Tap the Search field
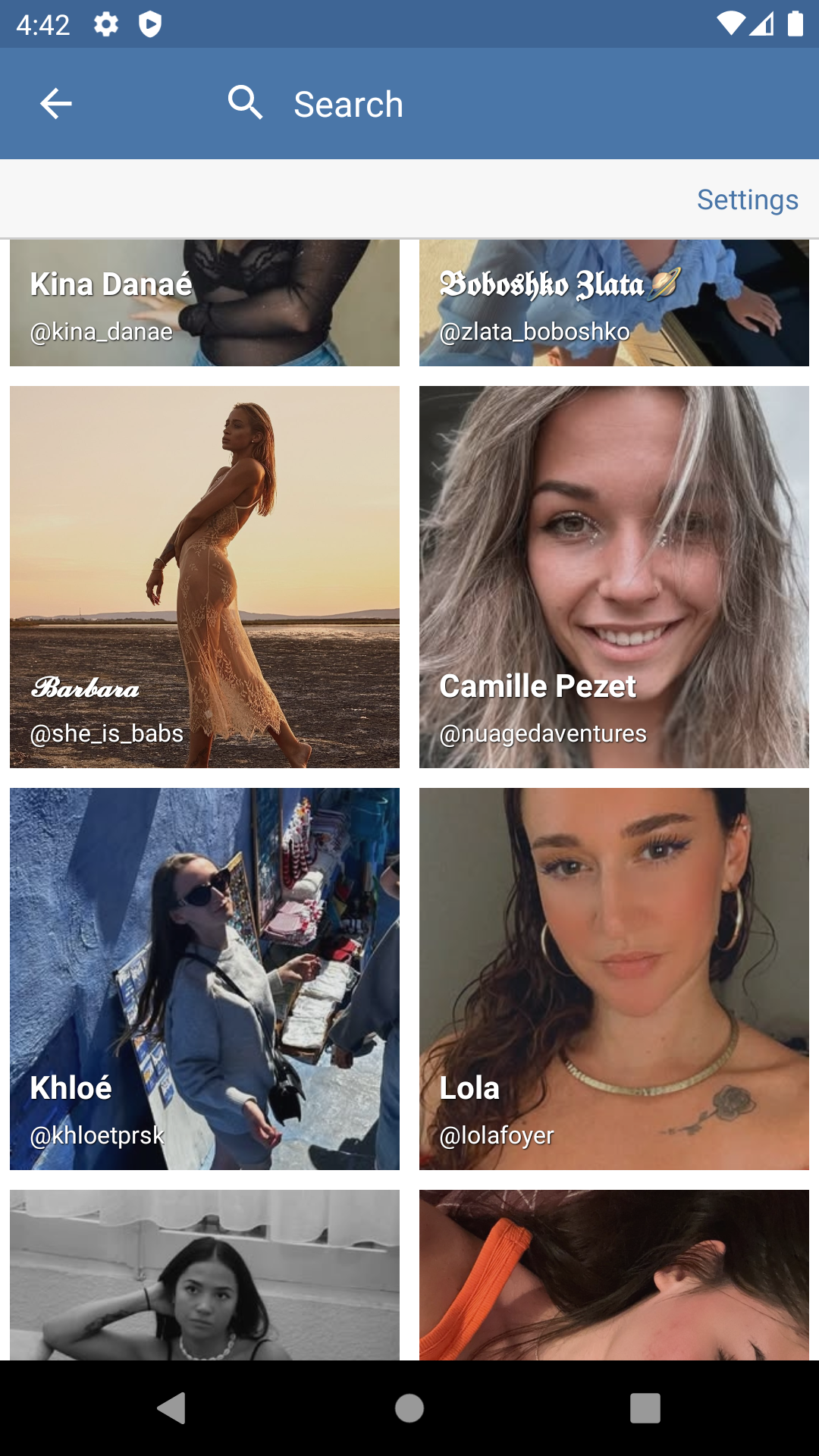Viewport: 819px width, 1456px height. pos(349,104)
